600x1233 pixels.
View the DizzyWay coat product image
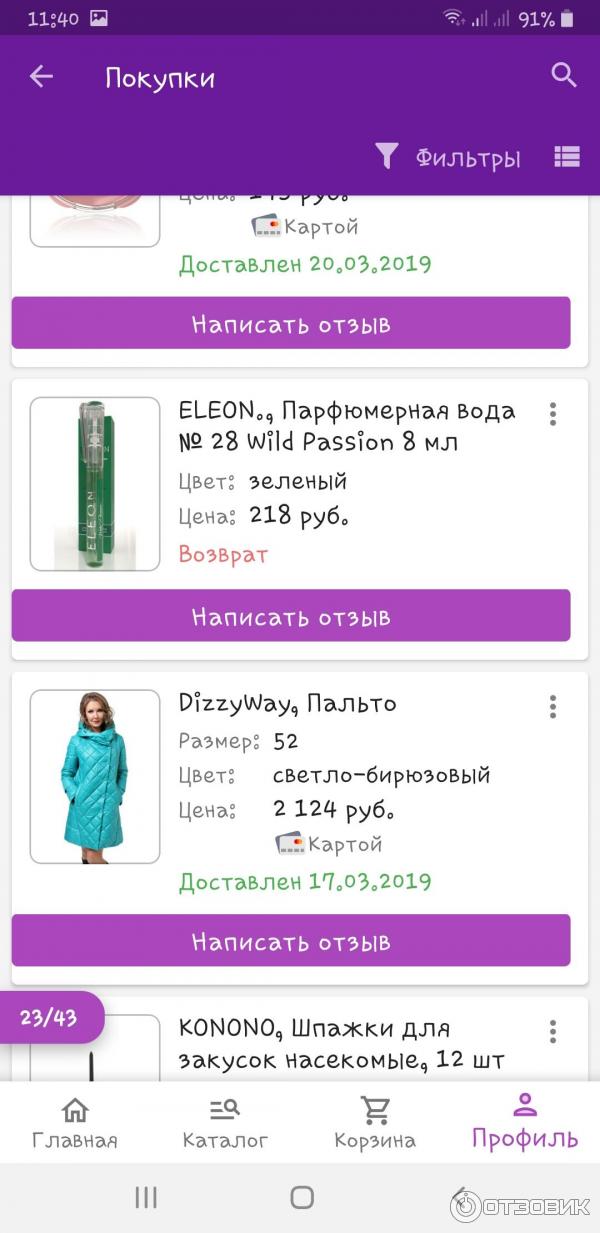pyautogui.click(x=95, y=777)
